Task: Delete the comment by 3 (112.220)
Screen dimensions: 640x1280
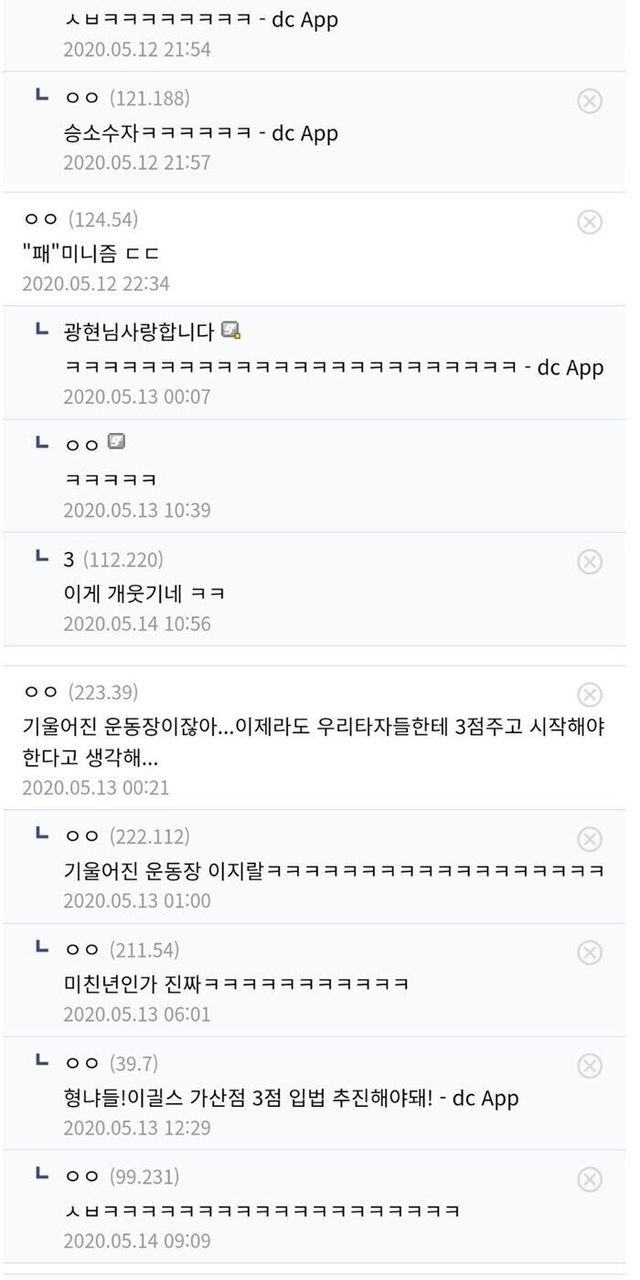Action: click(x=590, y=561)
